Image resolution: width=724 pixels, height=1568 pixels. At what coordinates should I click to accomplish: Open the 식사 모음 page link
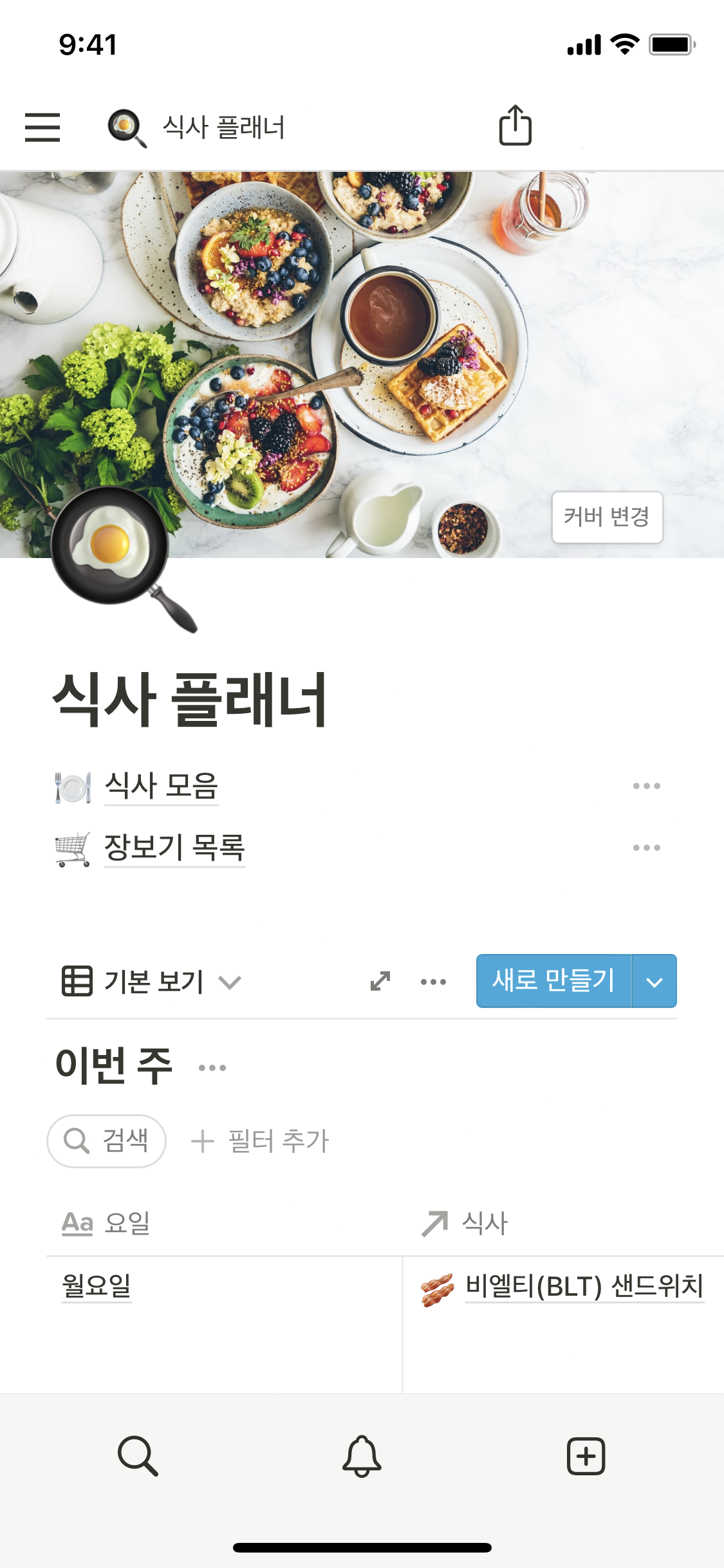(x=161, y=787)
